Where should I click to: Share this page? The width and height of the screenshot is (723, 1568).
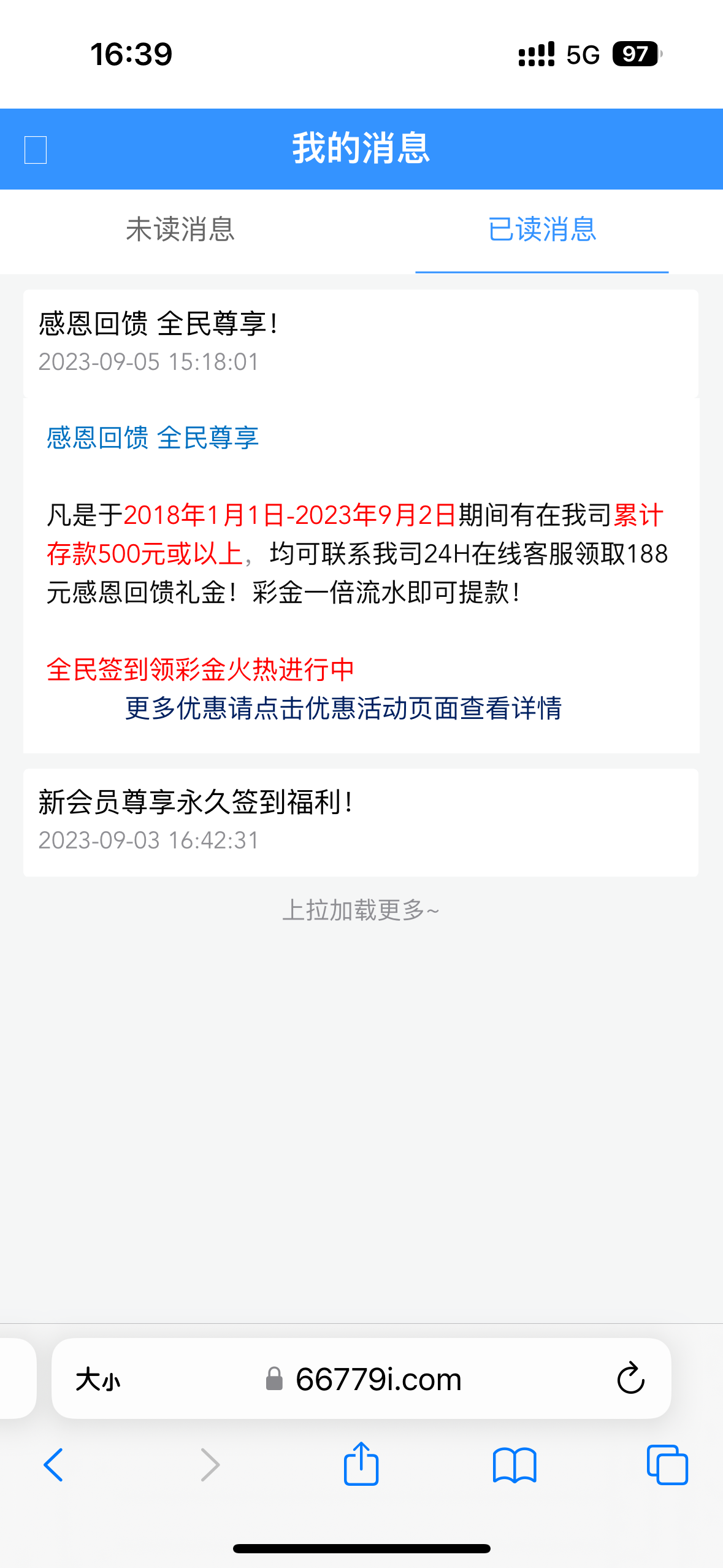pyautogui.click(x=361, y=1465)
